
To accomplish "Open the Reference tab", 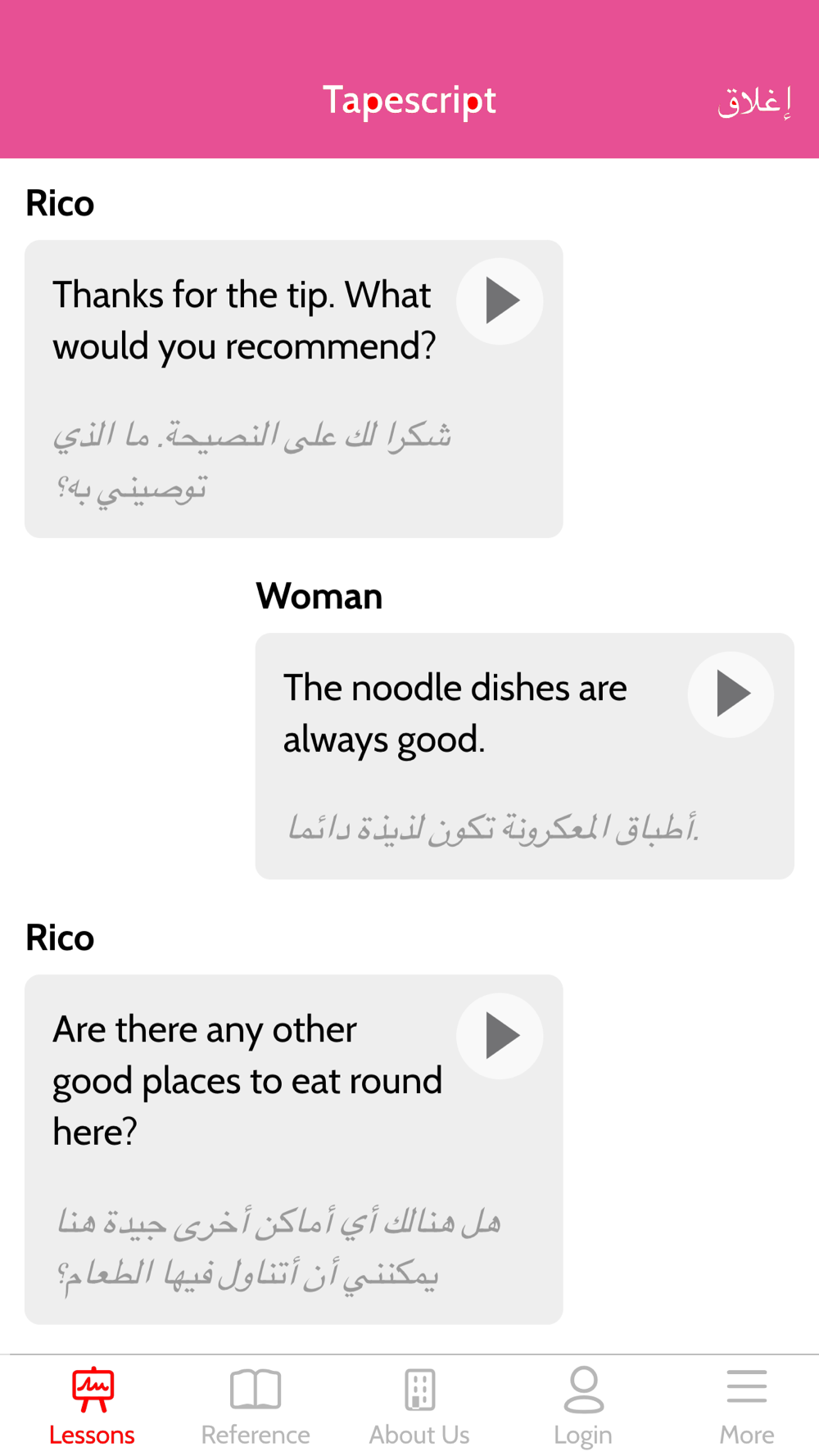I will (x=256, y=1407).
